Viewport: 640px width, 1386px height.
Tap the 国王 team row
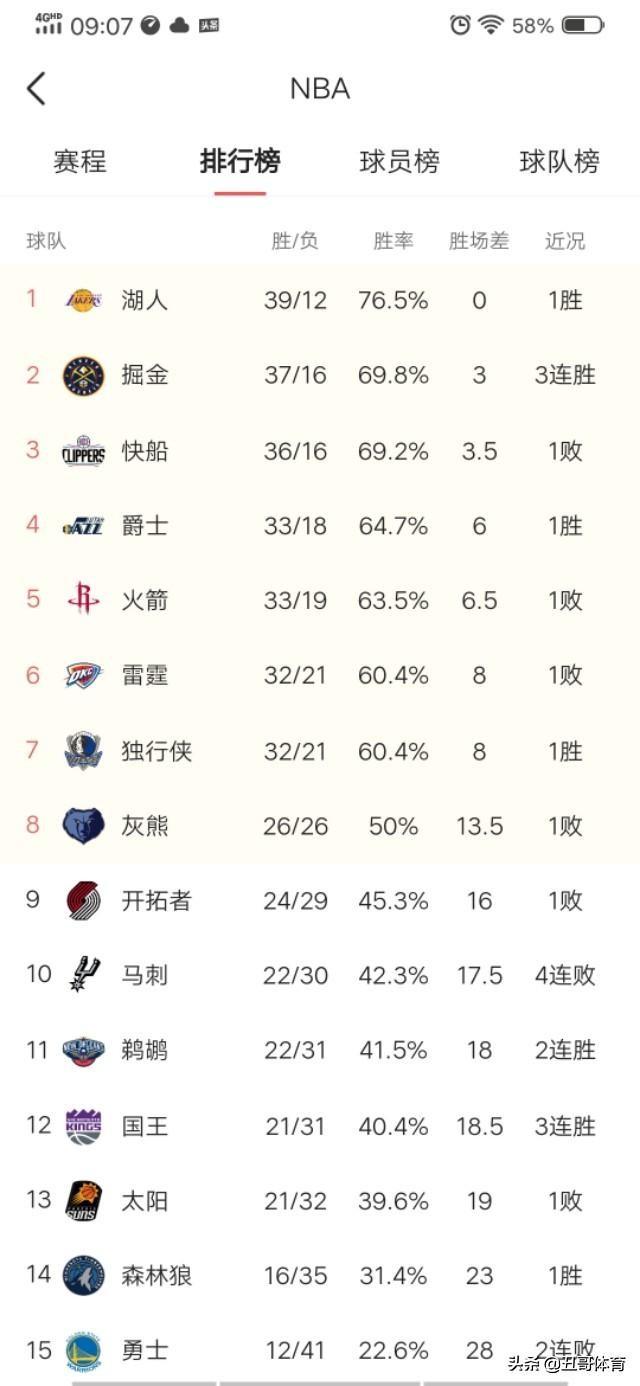point(320,1126)
